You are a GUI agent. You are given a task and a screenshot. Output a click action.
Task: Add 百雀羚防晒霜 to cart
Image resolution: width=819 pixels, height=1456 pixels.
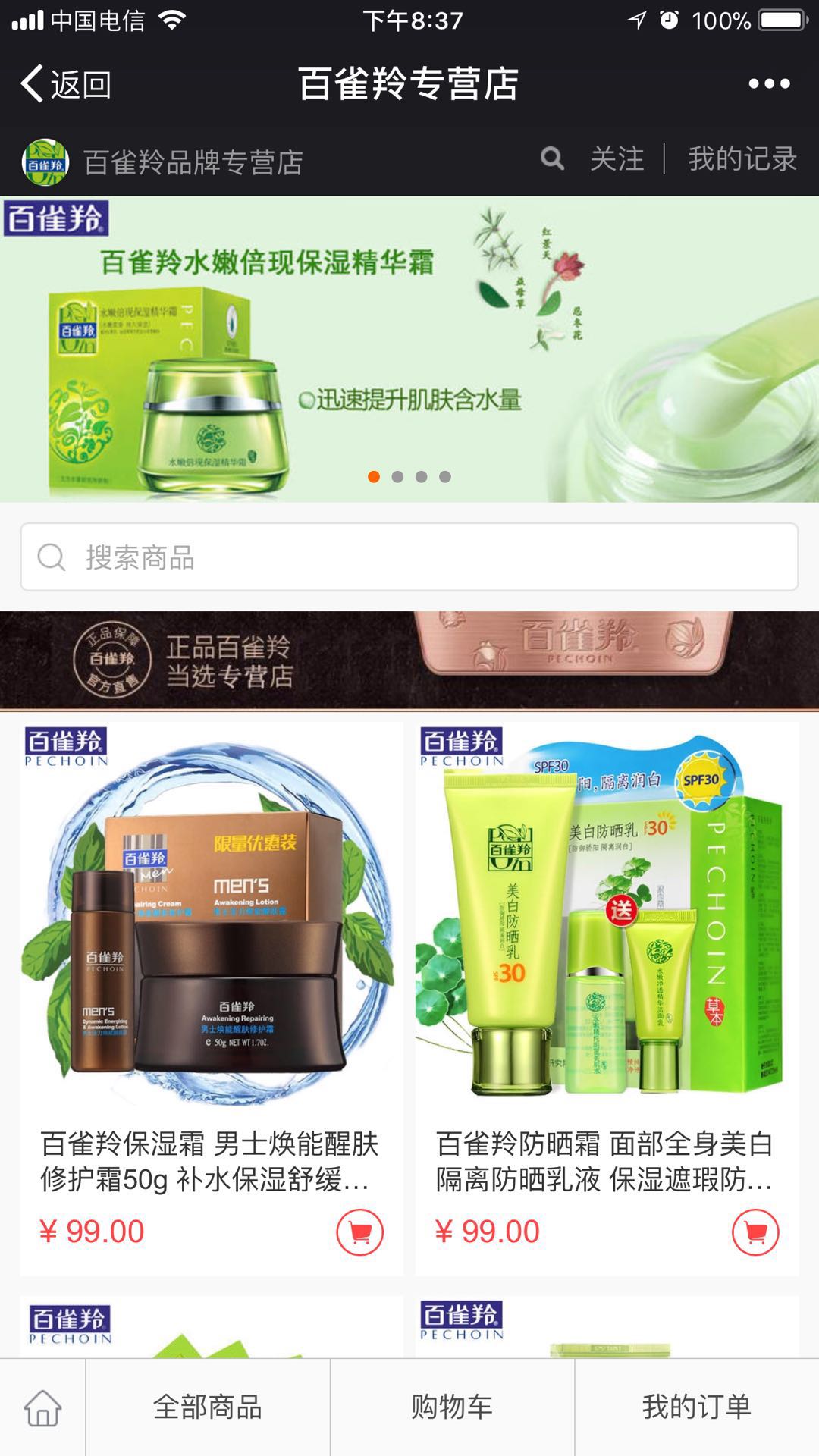(755, 1232)
